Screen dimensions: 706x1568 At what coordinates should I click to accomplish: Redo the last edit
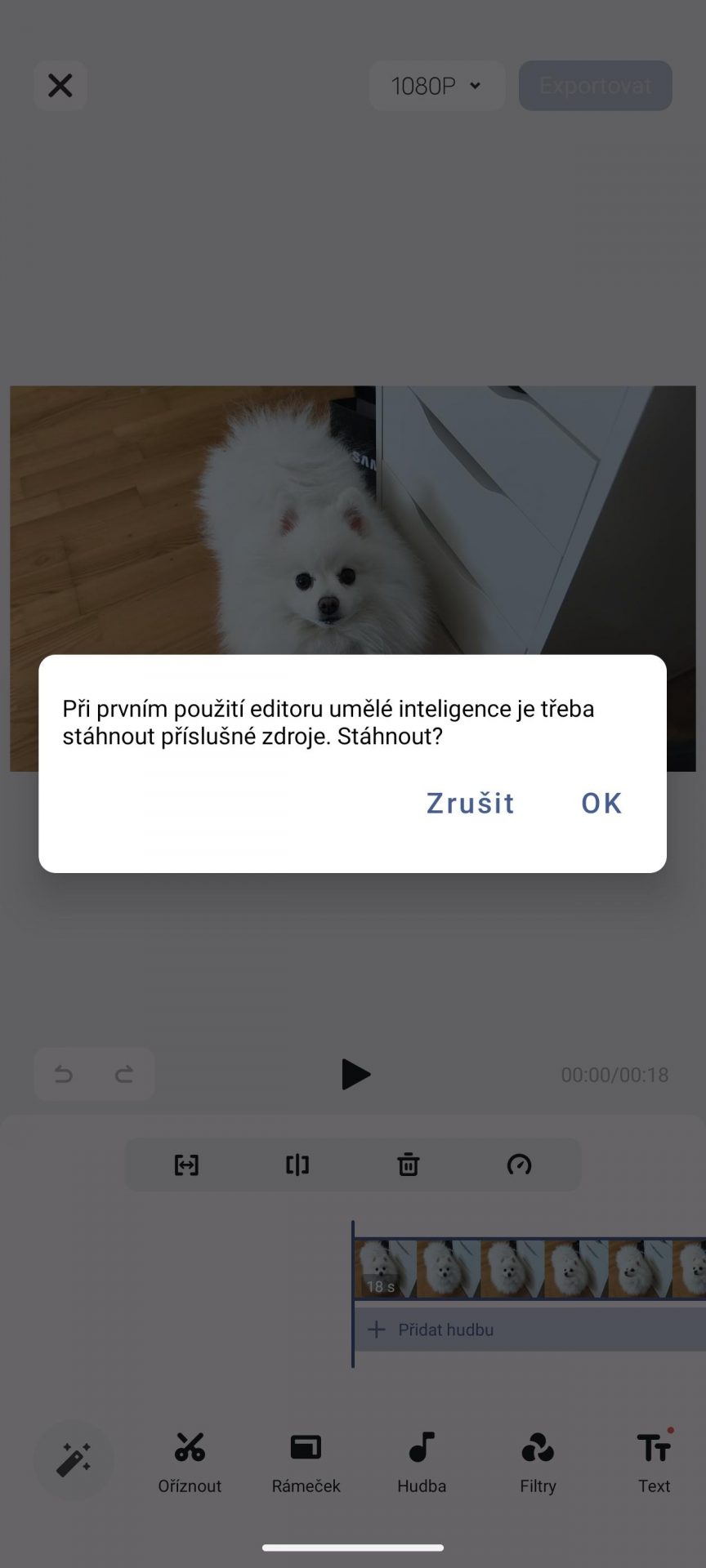[x=124, y=1074]
